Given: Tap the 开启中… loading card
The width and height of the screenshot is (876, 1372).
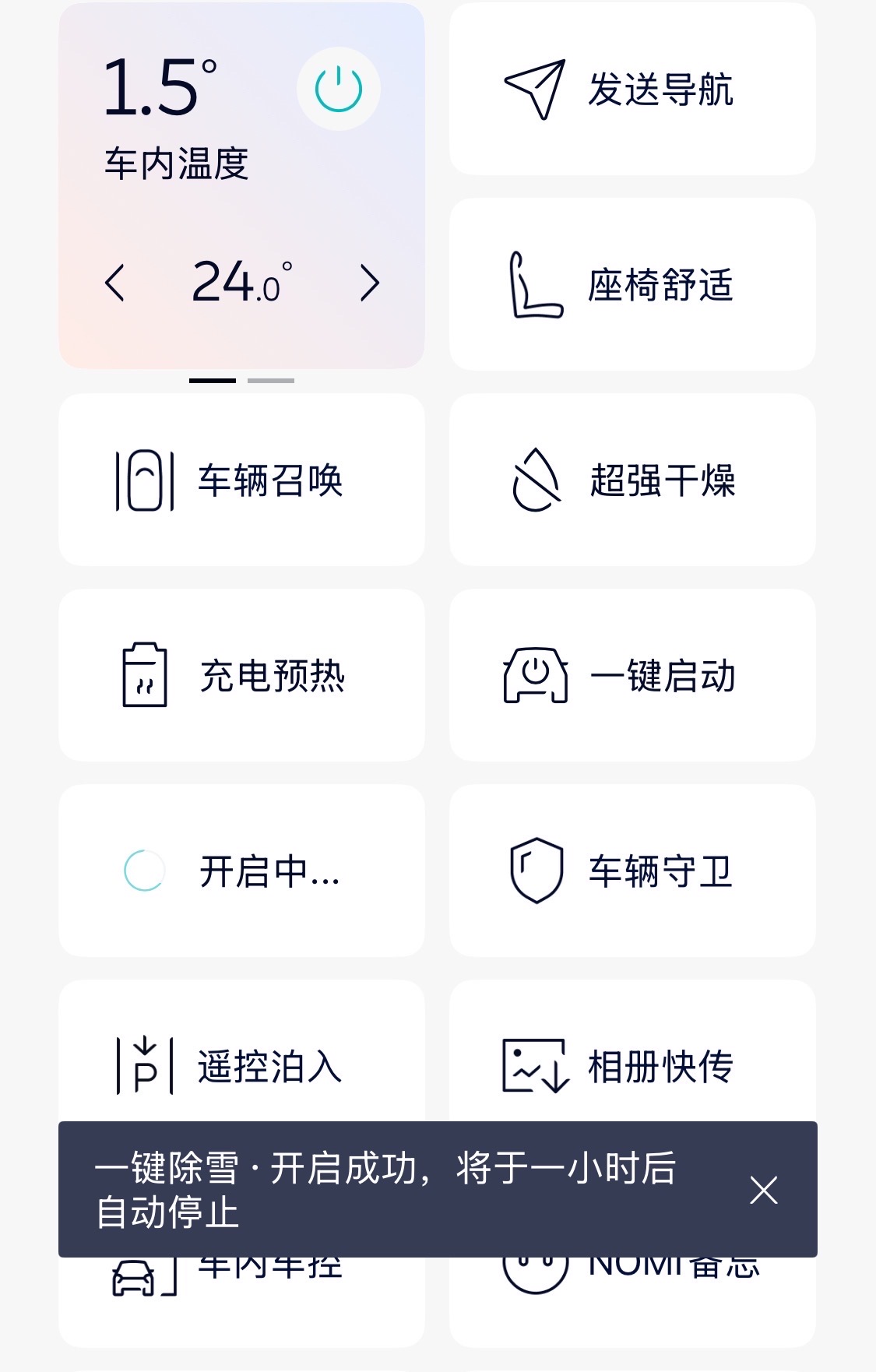Looking at the screenshot, I should [x=241, y=871].
